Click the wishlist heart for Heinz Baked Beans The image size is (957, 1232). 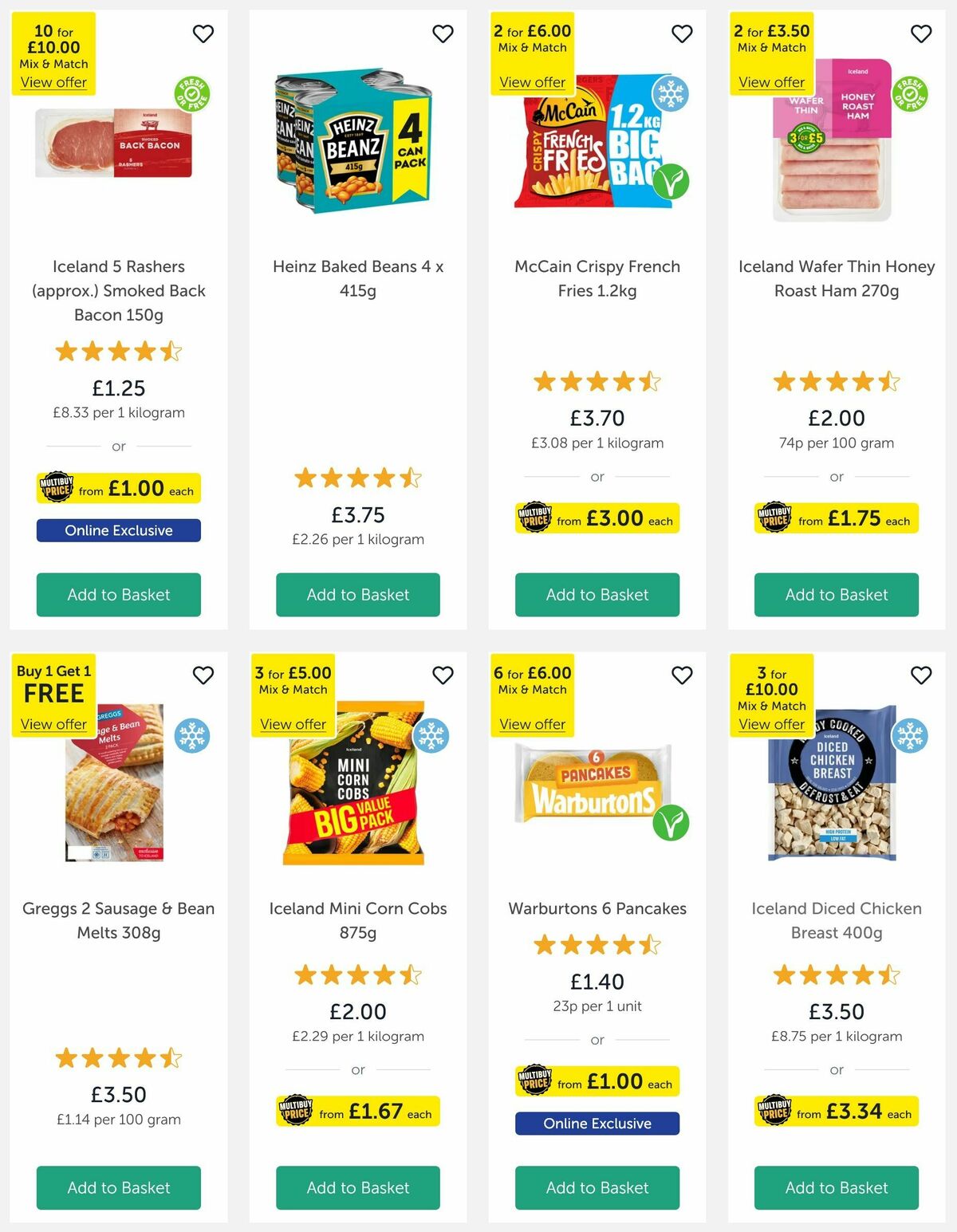coord(443,33)
